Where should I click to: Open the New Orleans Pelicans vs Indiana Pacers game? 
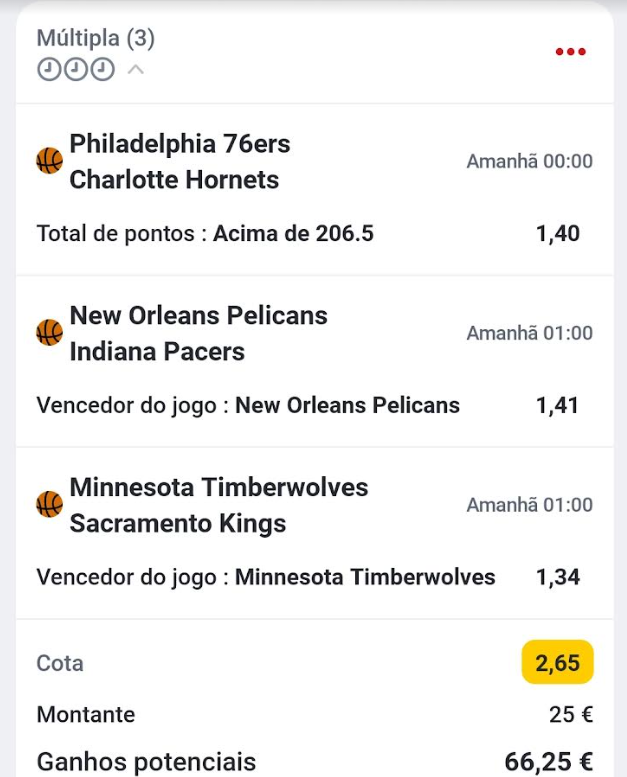tap(198, 333)
